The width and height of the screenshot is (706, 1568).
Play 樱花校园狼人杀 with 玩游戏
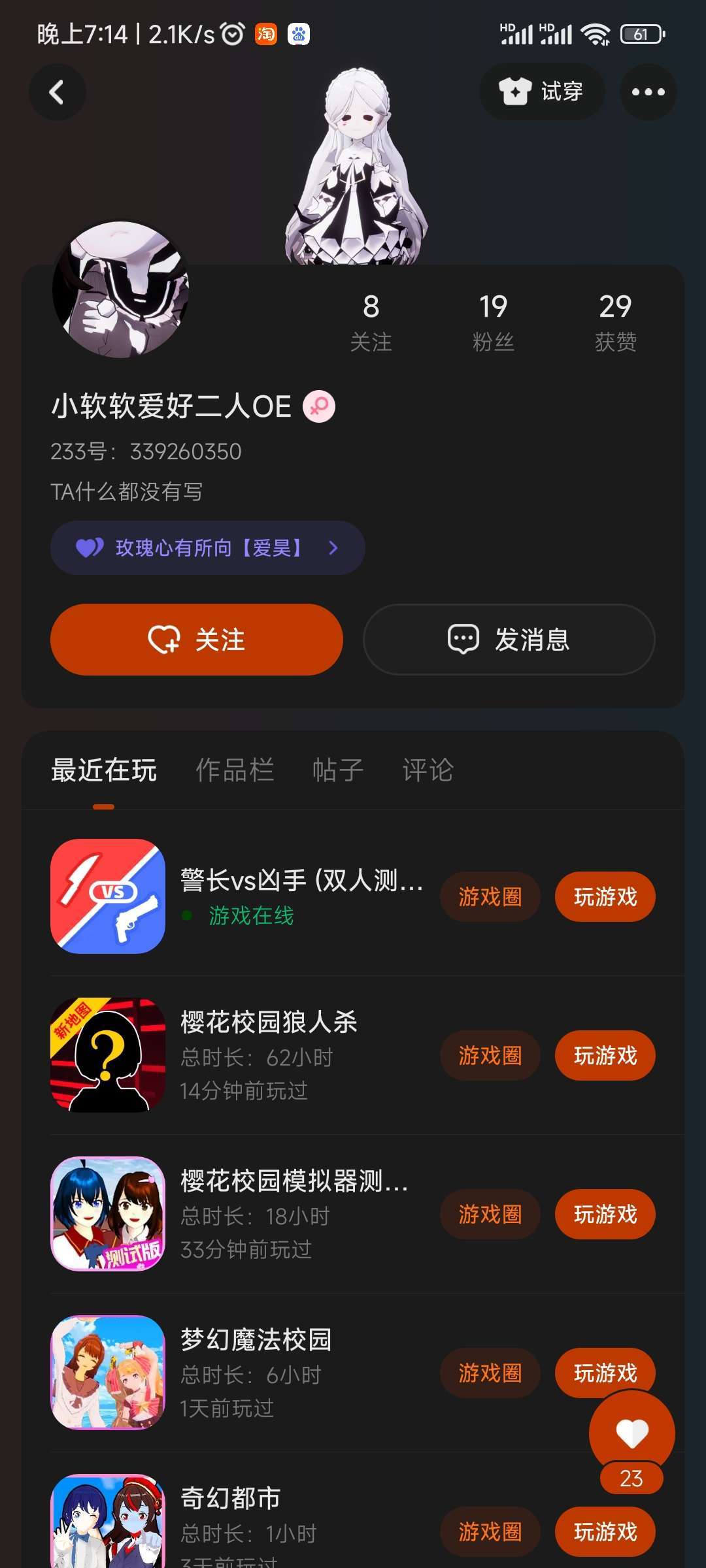(x=605, y=1055)
